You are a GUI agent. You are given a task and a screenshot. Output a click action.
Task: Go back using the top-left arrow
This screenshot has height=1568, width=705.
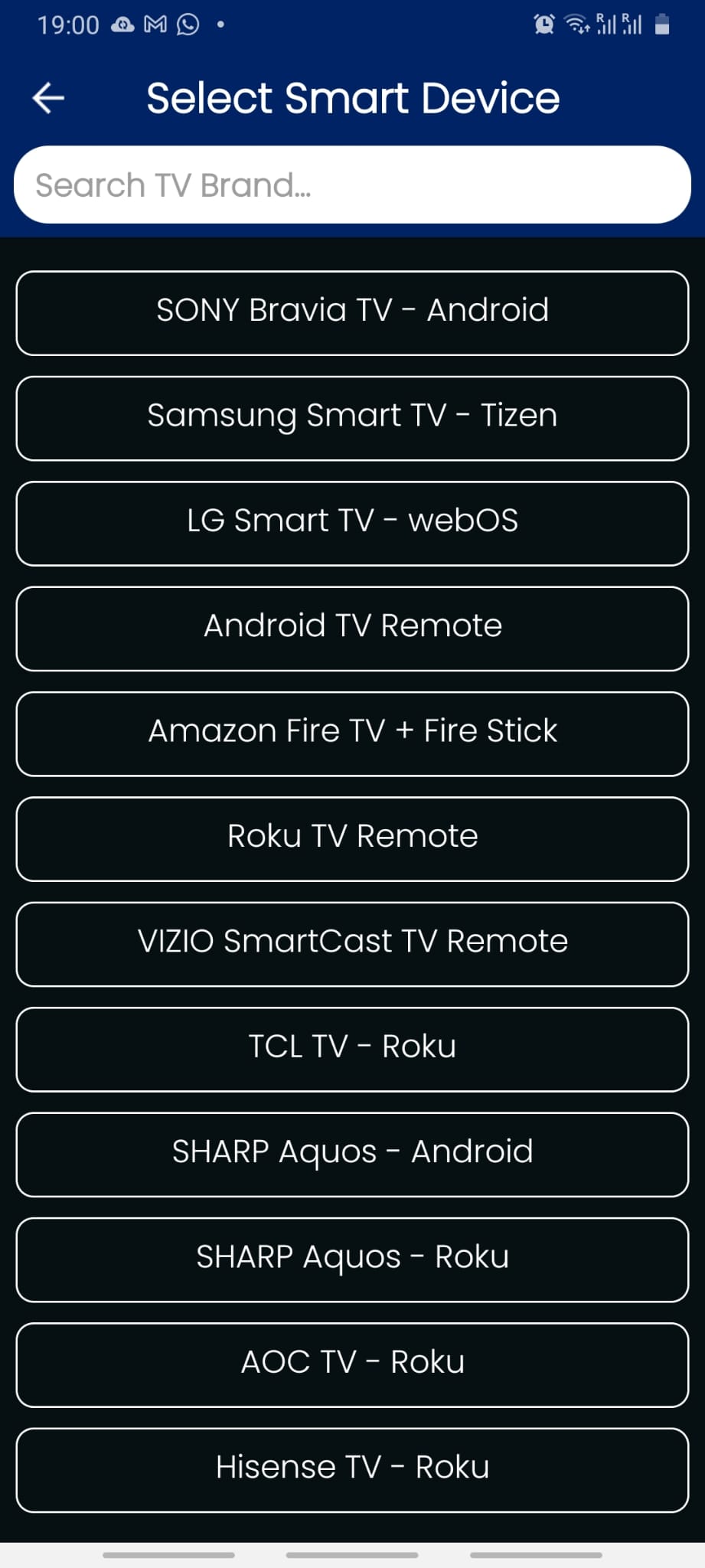(48, 98)
